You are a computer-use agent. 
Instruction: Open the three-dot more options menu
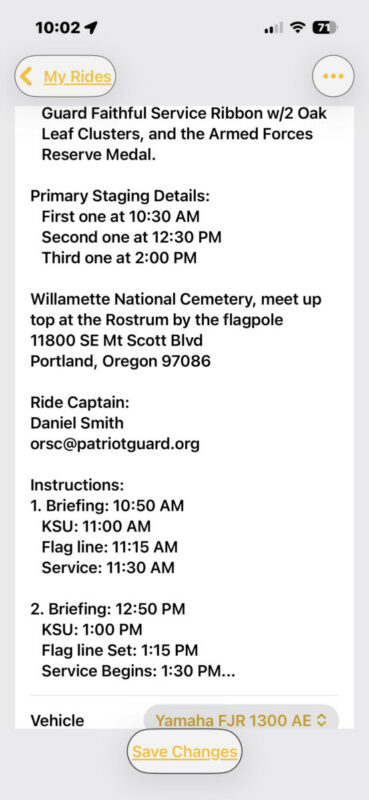coord(333,77)
